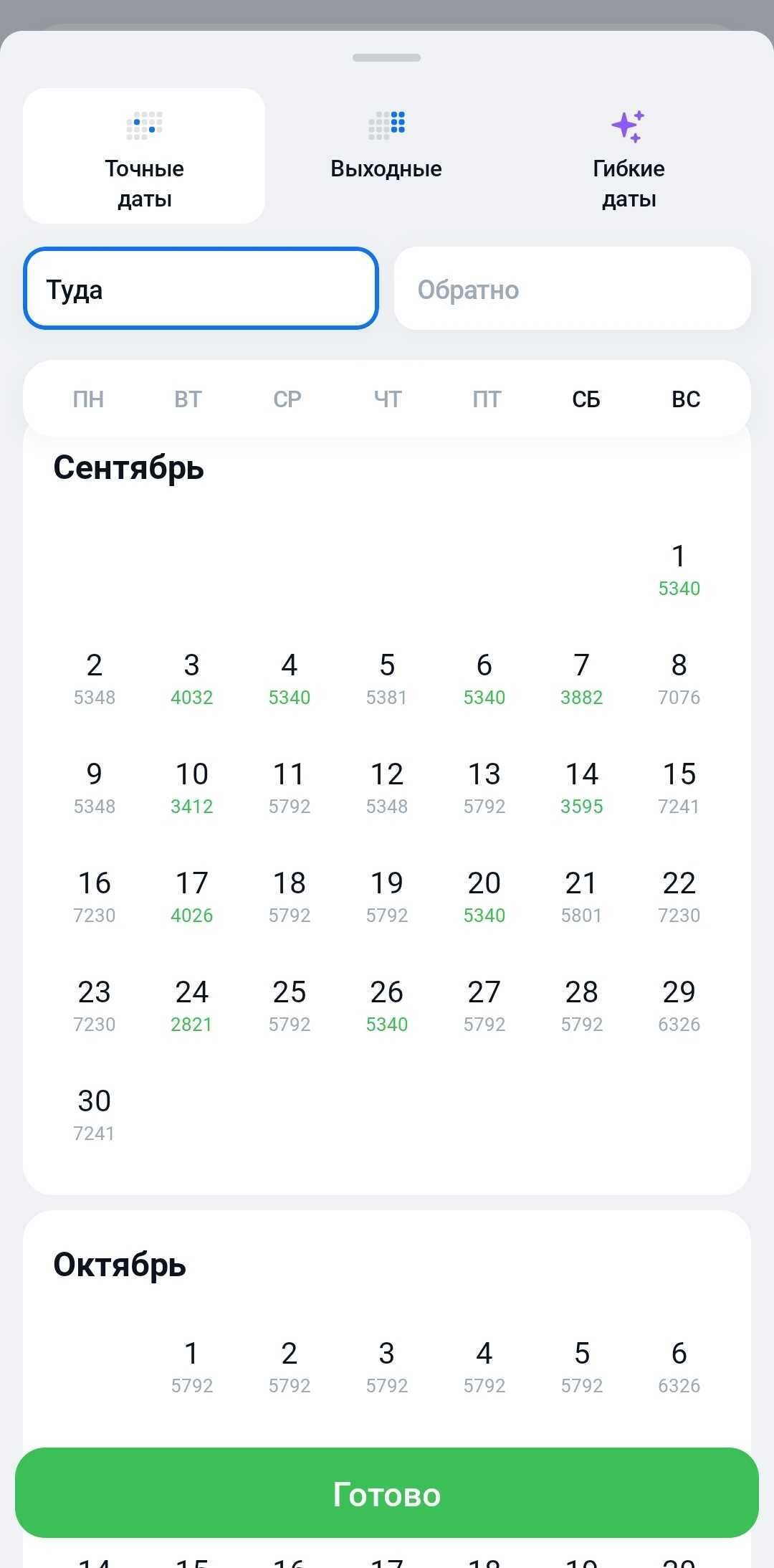Choose September 3 with price 4032

pos(192,679)
